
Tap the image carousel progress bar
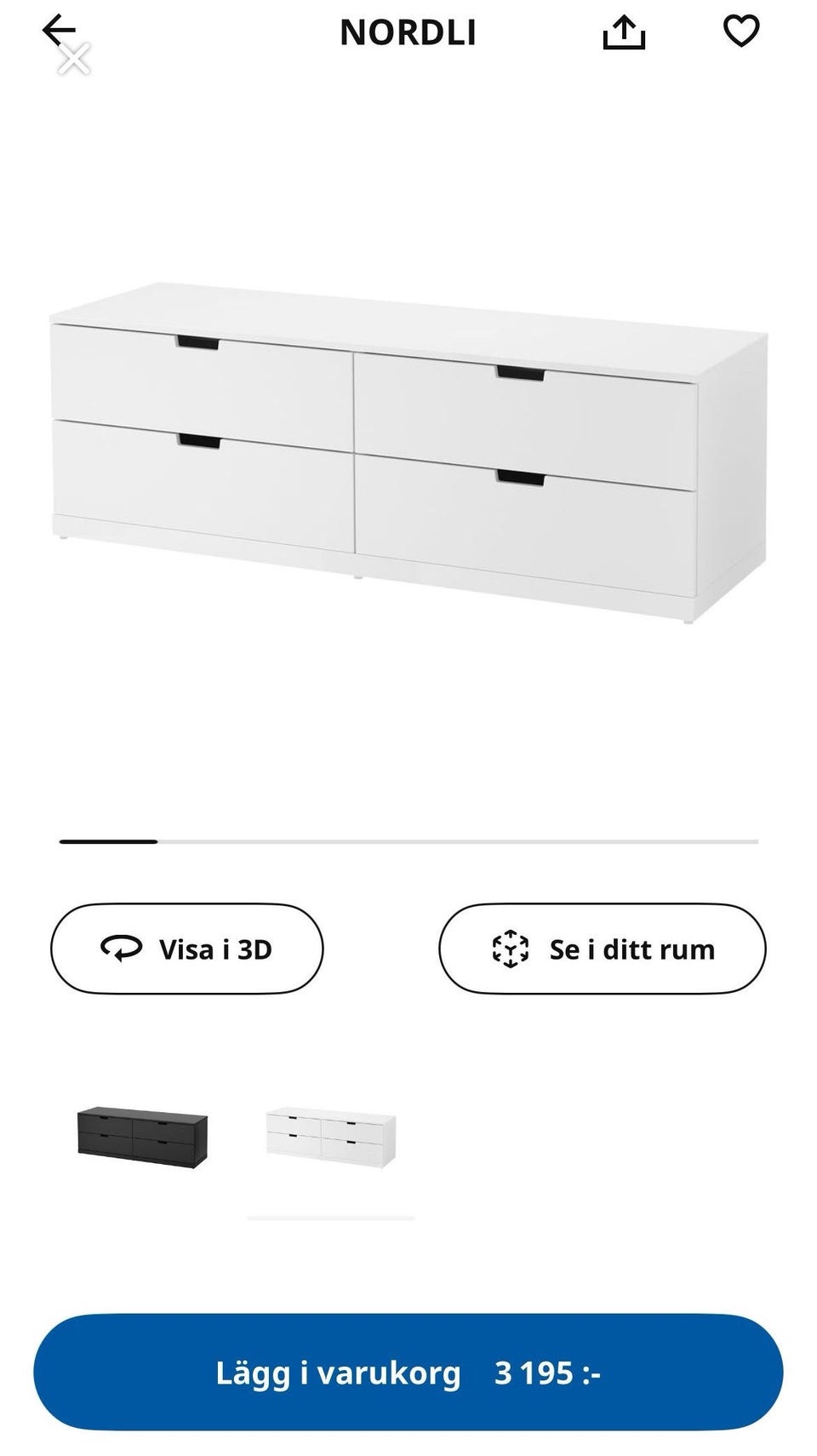click(x=408, y=840)
